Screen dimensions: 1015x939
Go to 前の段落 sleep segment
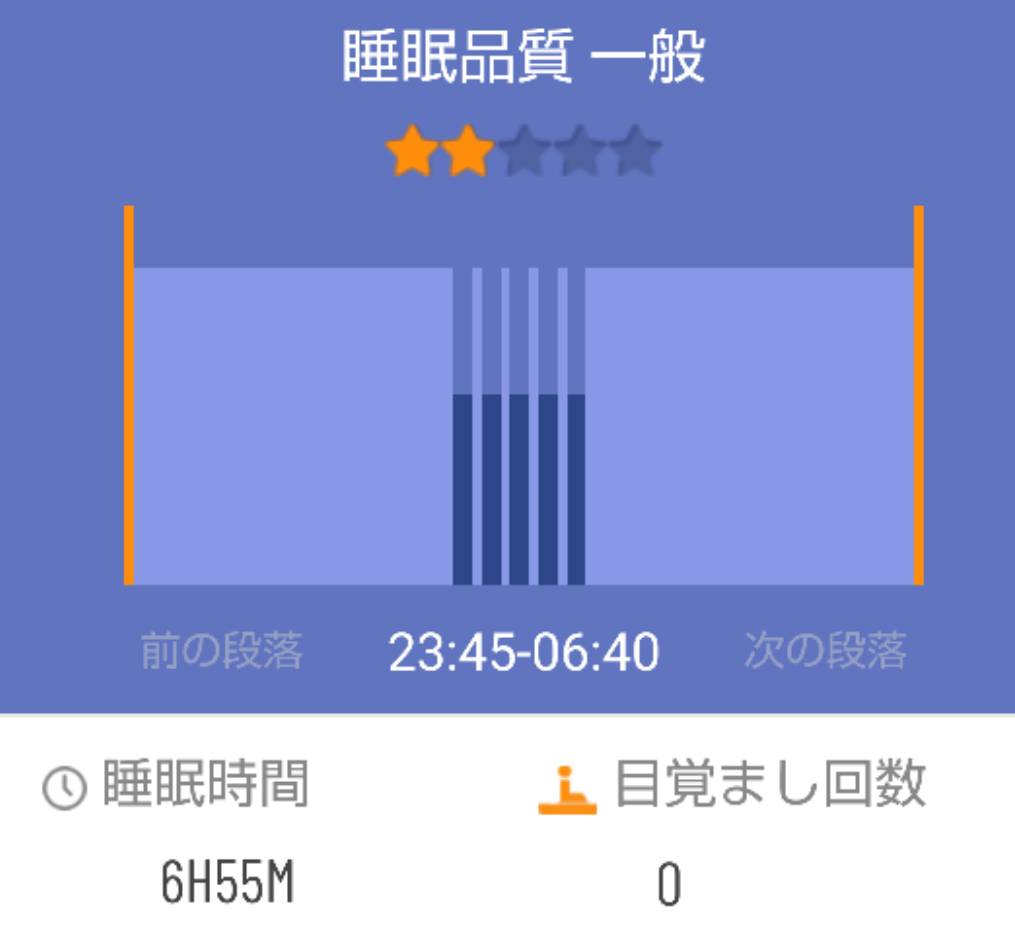click(x=221, y=651)
